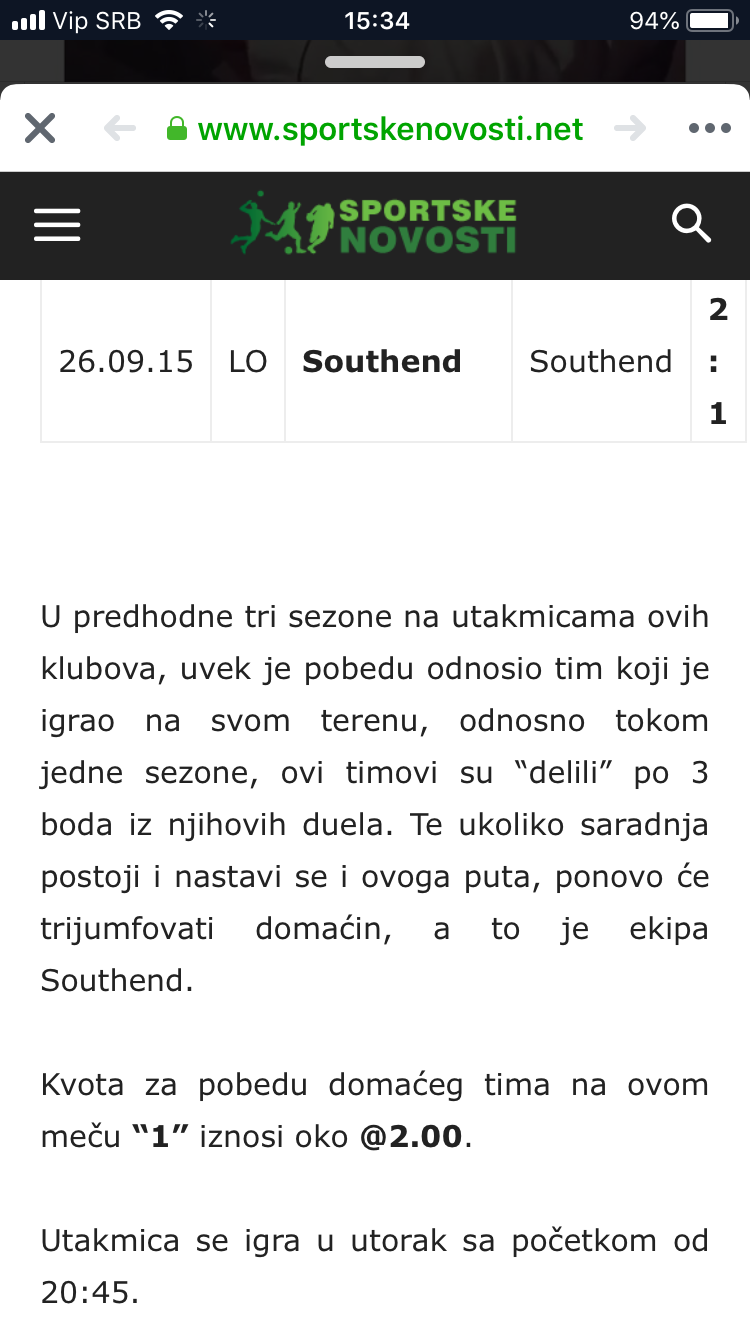Image resolution: width=750 pixels, height=1334 pixels.
Task: Search the Sportske Novosti site
Action: (691, 224)
